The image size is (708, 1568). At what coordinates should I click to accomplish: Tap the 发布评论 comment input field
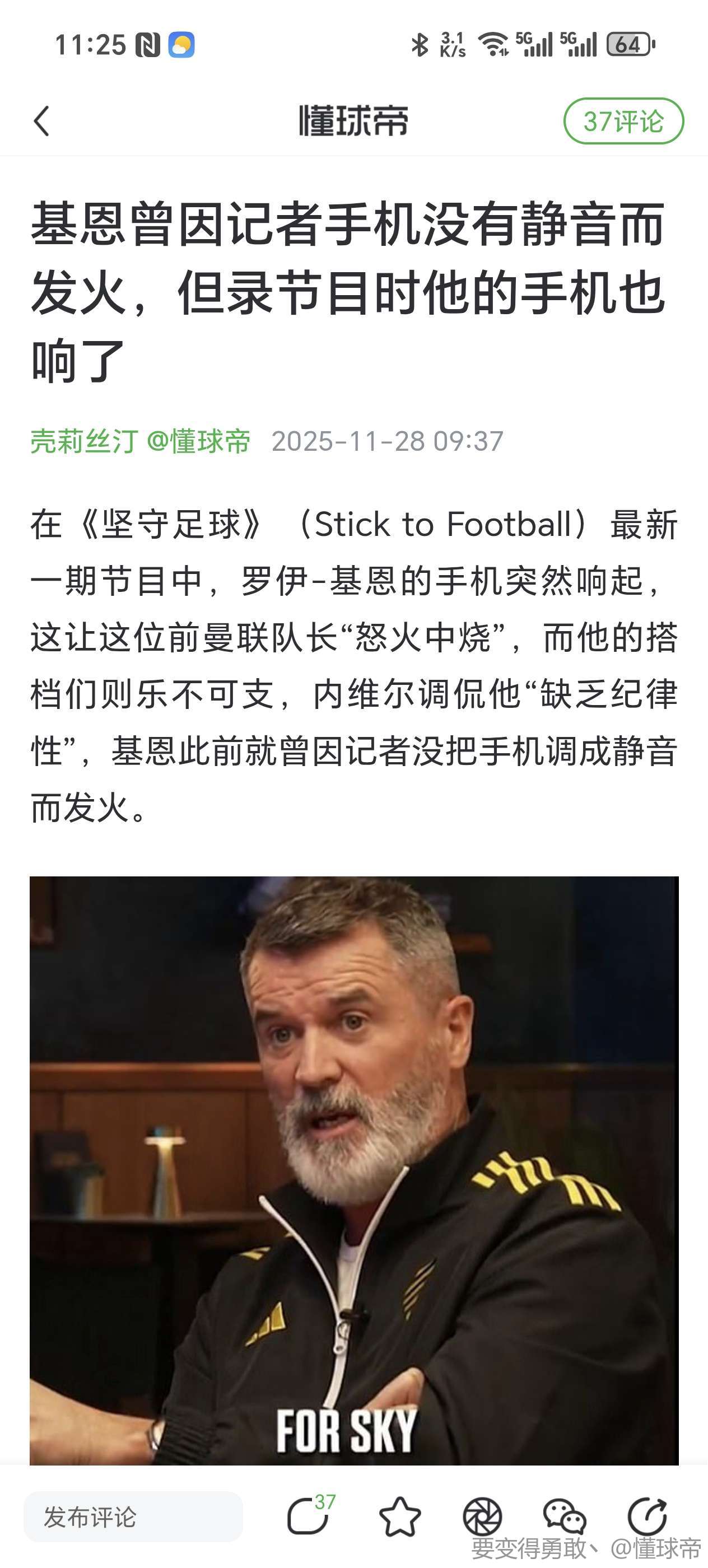click(x=133, y=1516)
